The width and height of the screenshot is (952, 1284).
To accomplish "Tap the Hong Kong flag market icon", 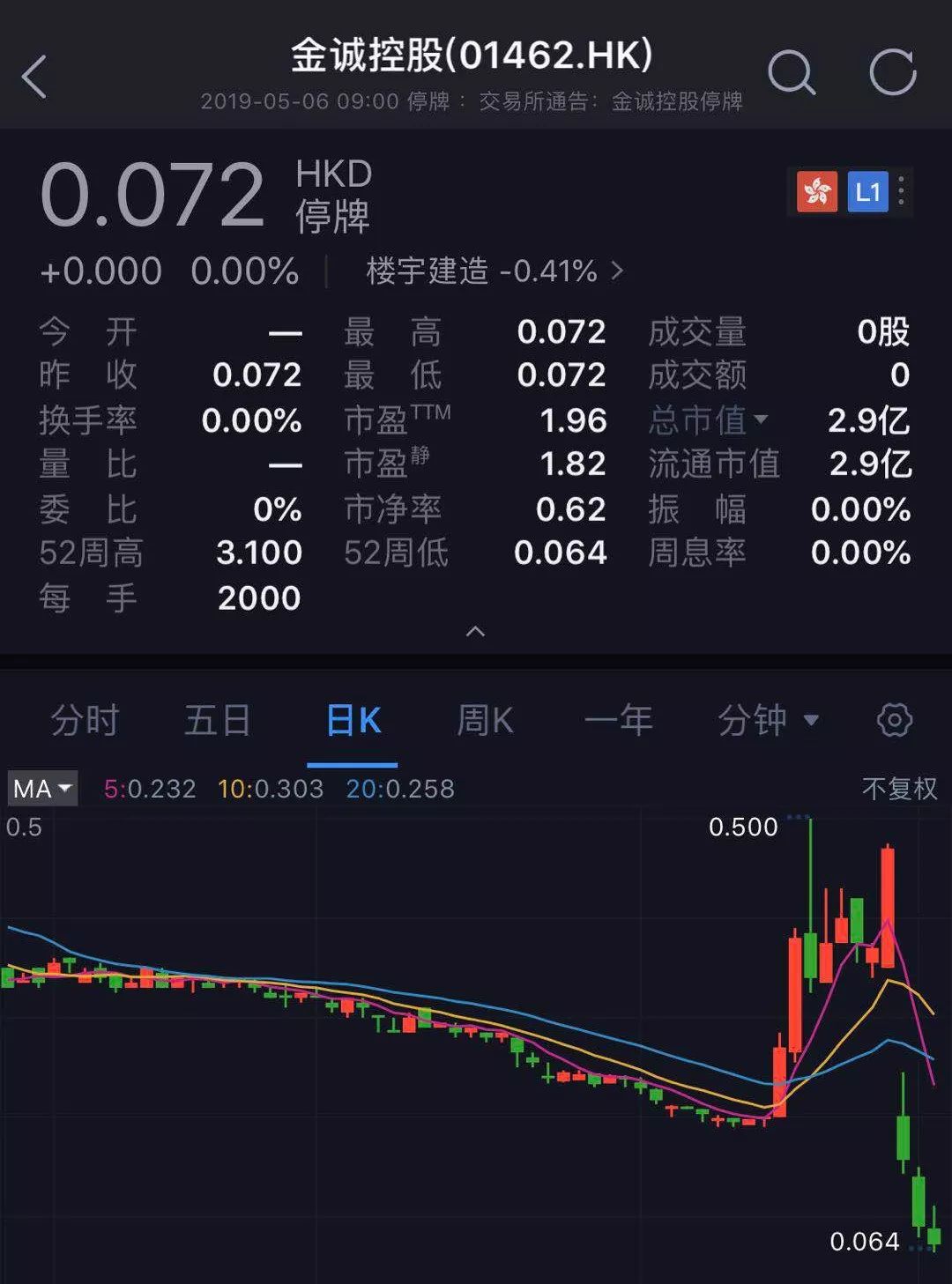I will (815, 192).
